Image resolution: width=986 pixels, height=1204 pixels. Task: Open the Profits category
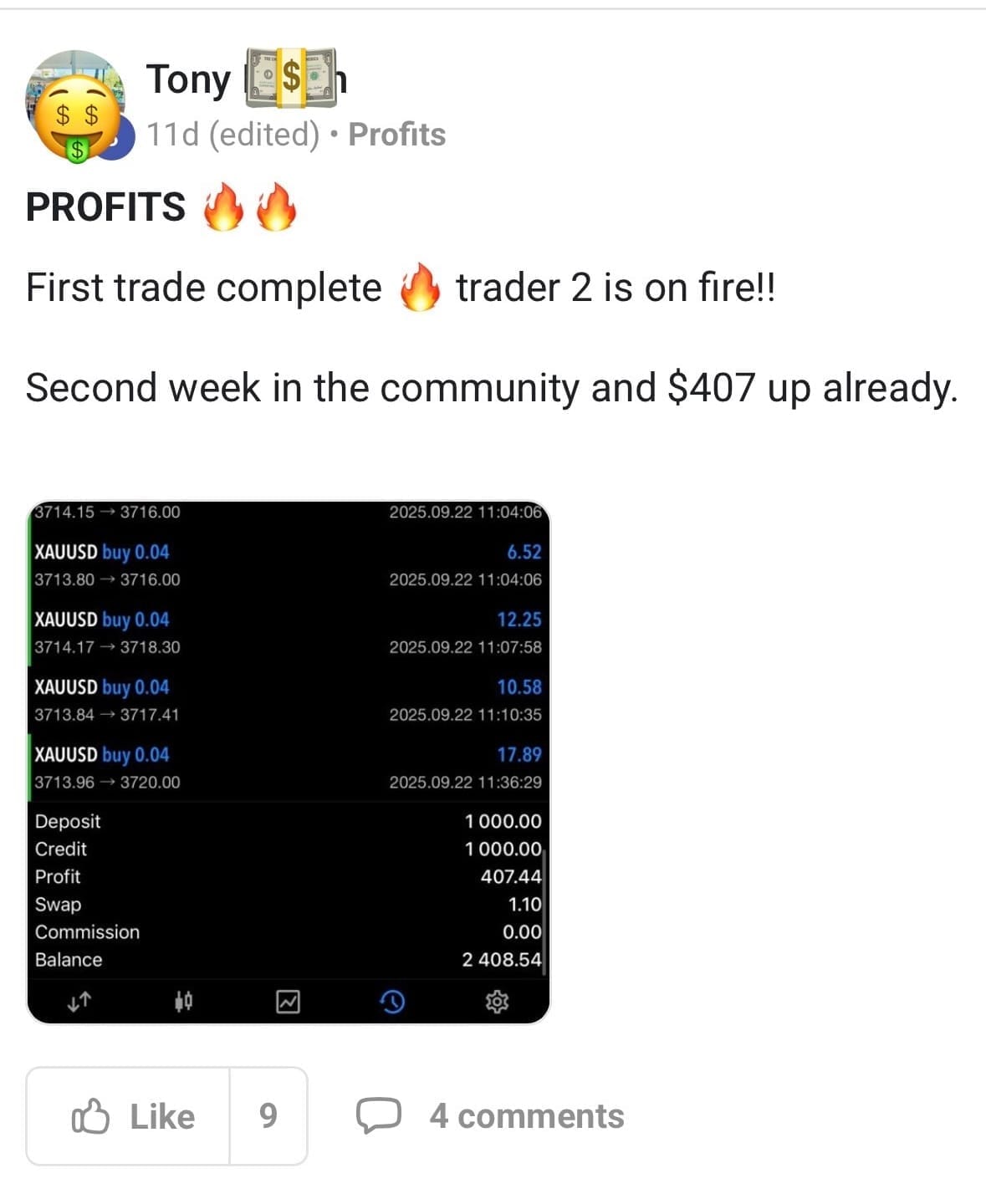[396, 135]
